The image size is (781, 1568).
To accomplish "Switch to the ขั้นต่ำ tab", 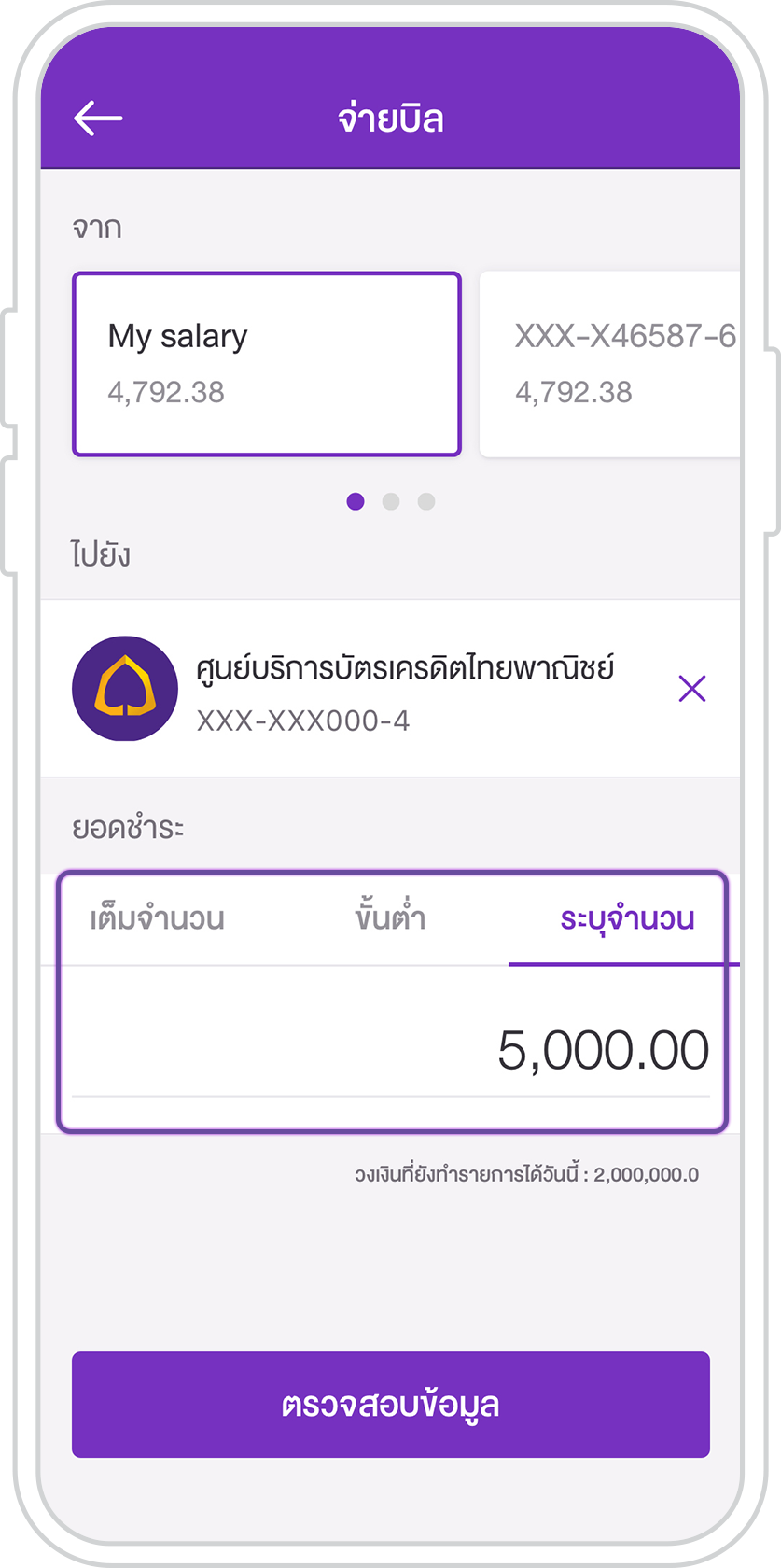I will [390, 918].
